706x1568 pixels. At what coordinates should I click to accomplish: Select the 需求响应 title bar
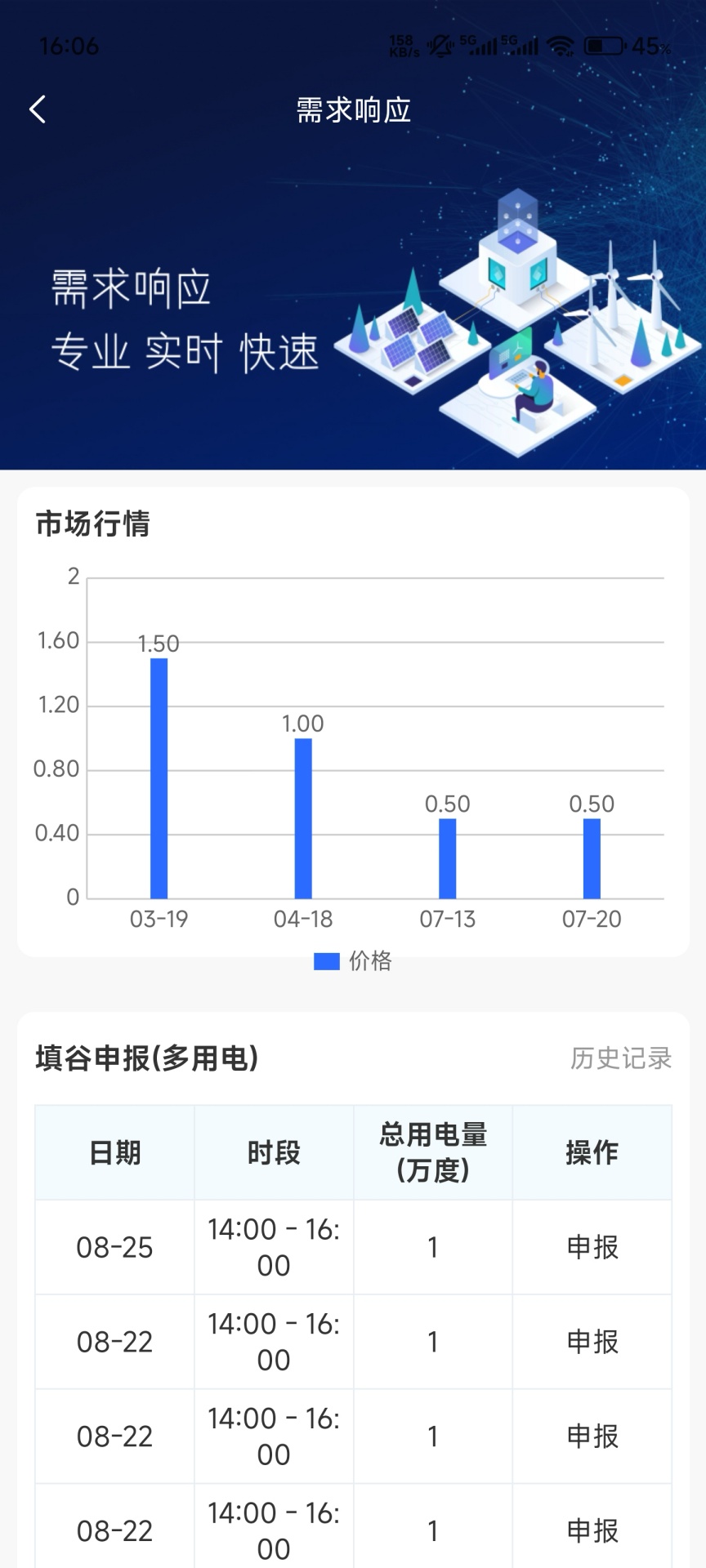[x=353, y=109]
